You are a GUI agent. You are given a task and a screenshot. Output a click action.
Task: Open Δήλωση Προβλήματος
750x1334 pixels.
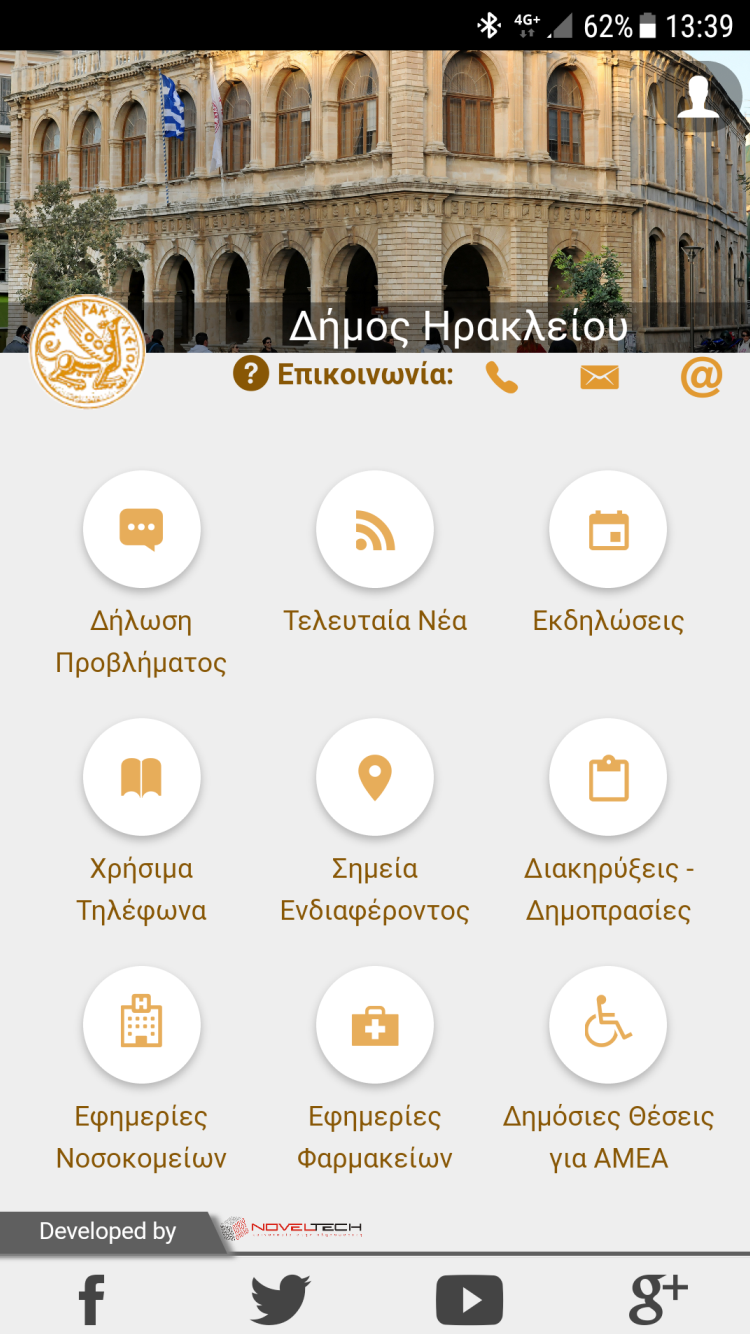tap(141, 529)
